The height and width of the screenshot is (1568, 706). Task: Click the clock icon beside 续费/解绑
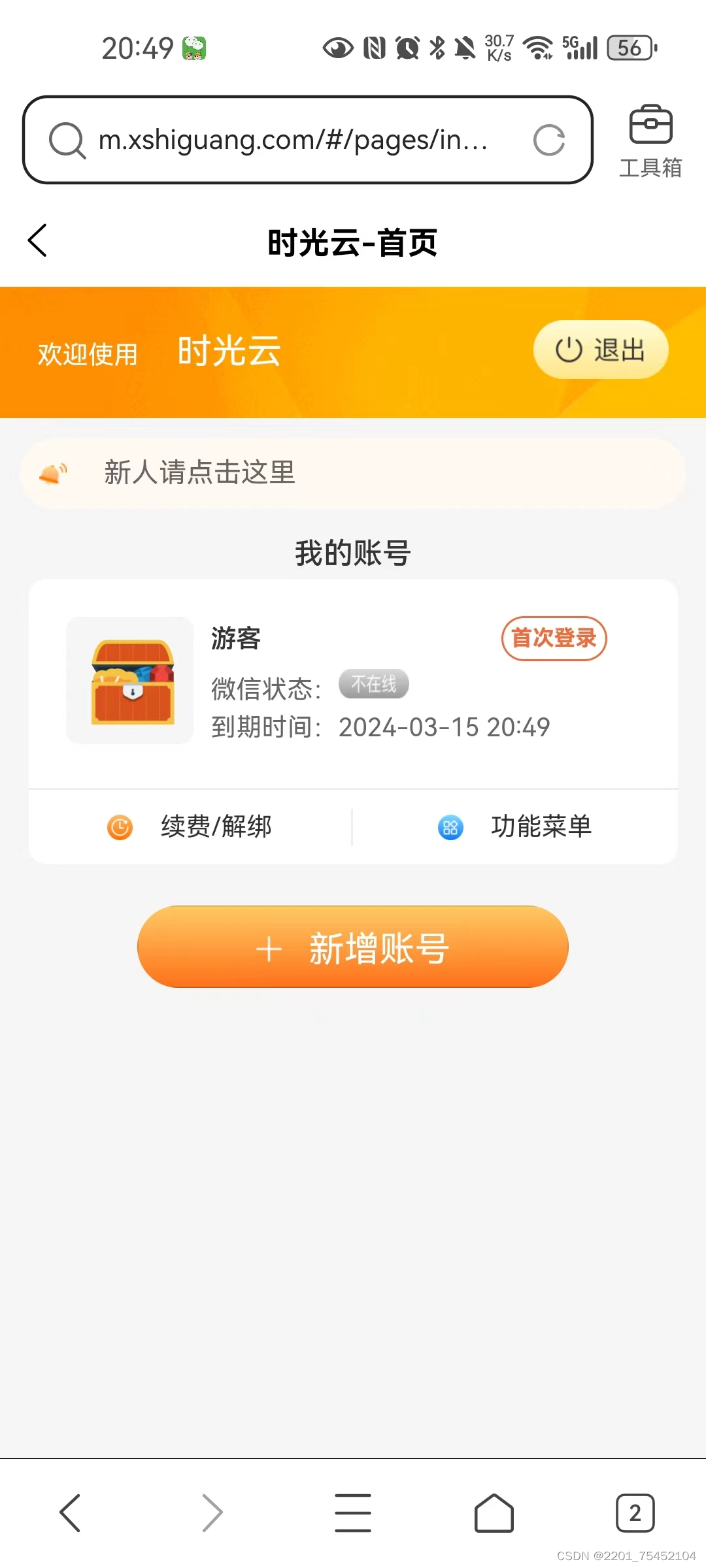pos(120,826)
